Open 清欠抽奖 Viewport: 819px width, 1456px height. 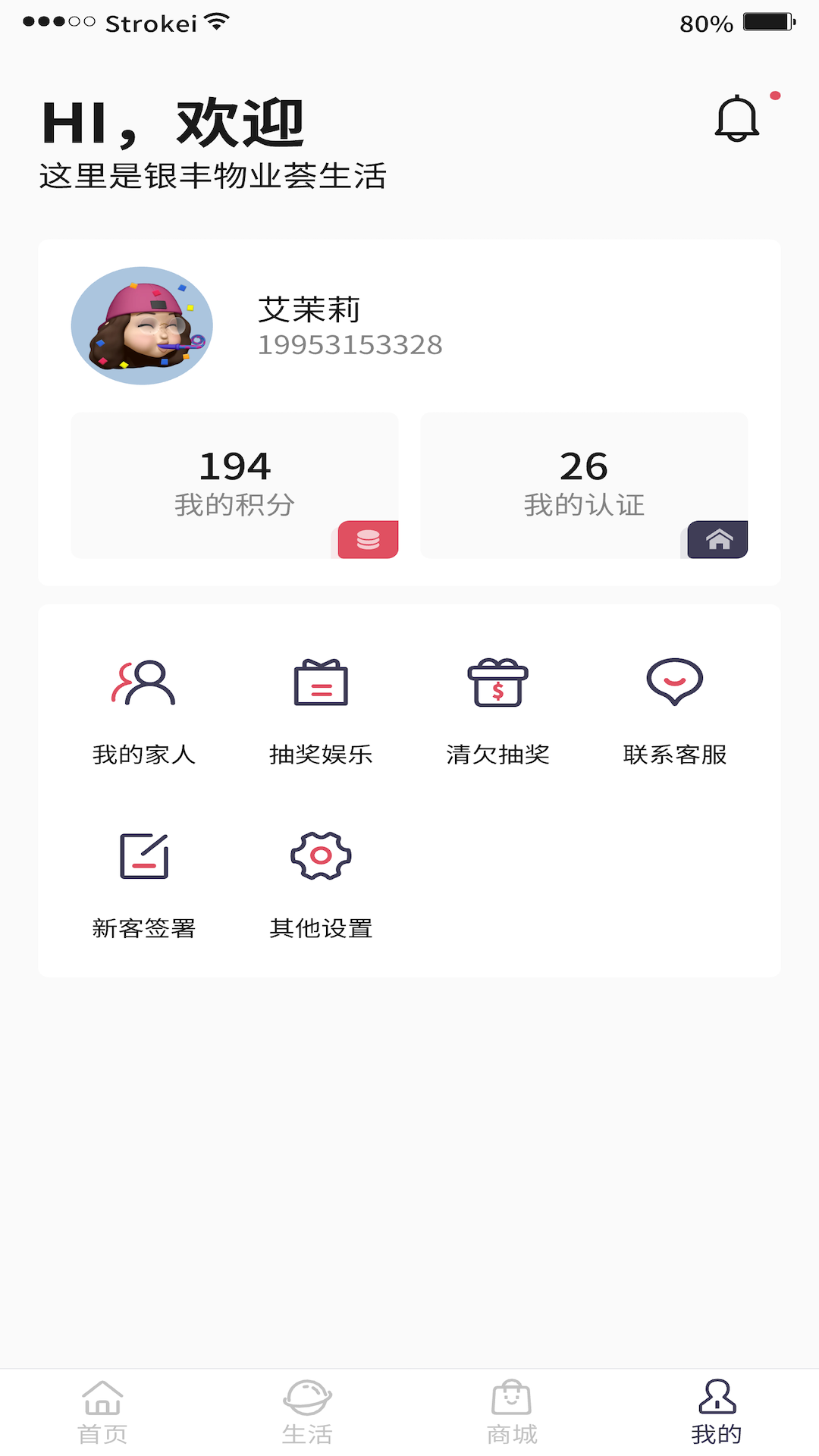[497, 711]
